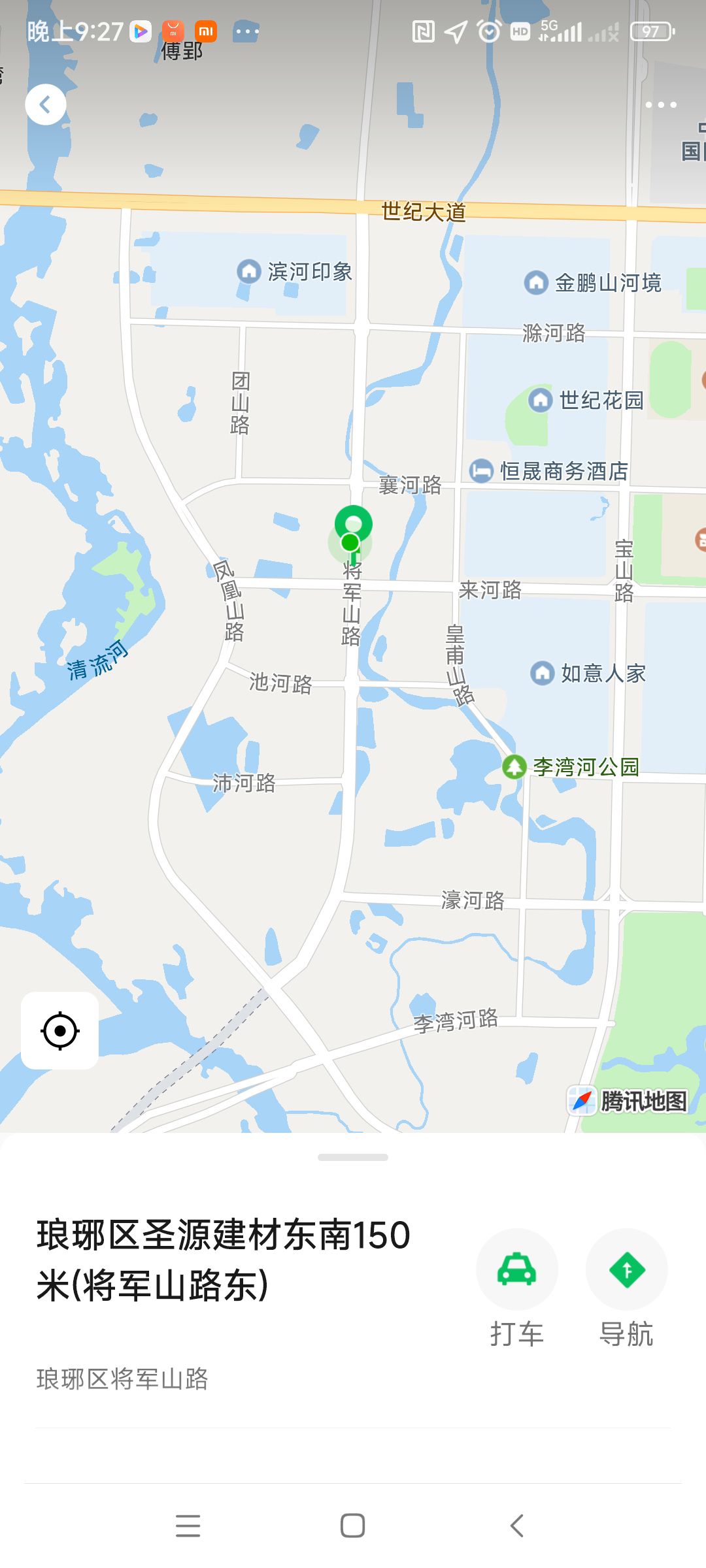Start navigation with 导航
Image resolution: width=706 pixels, height=1568 pixels.
click(x=626, y=1270)
